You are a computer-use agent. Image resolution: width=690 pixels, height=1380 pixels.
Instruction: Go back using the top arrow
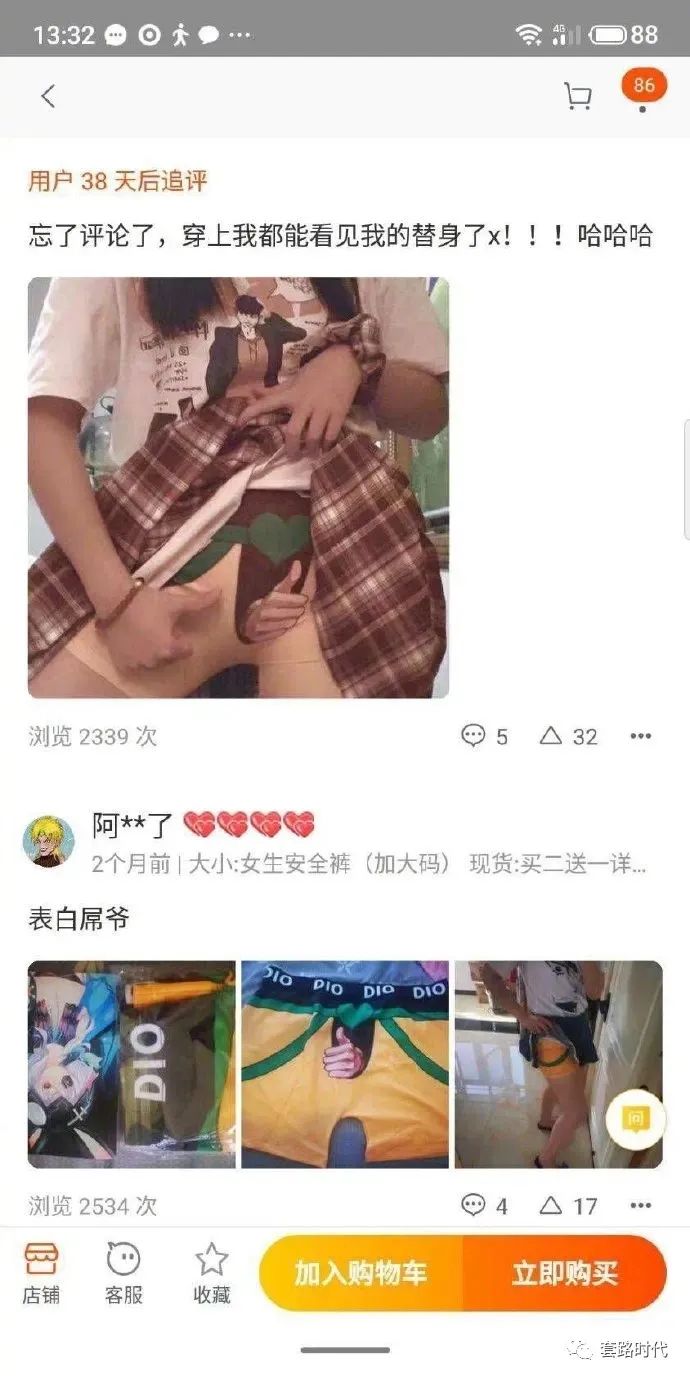click(x=47, y=96)
